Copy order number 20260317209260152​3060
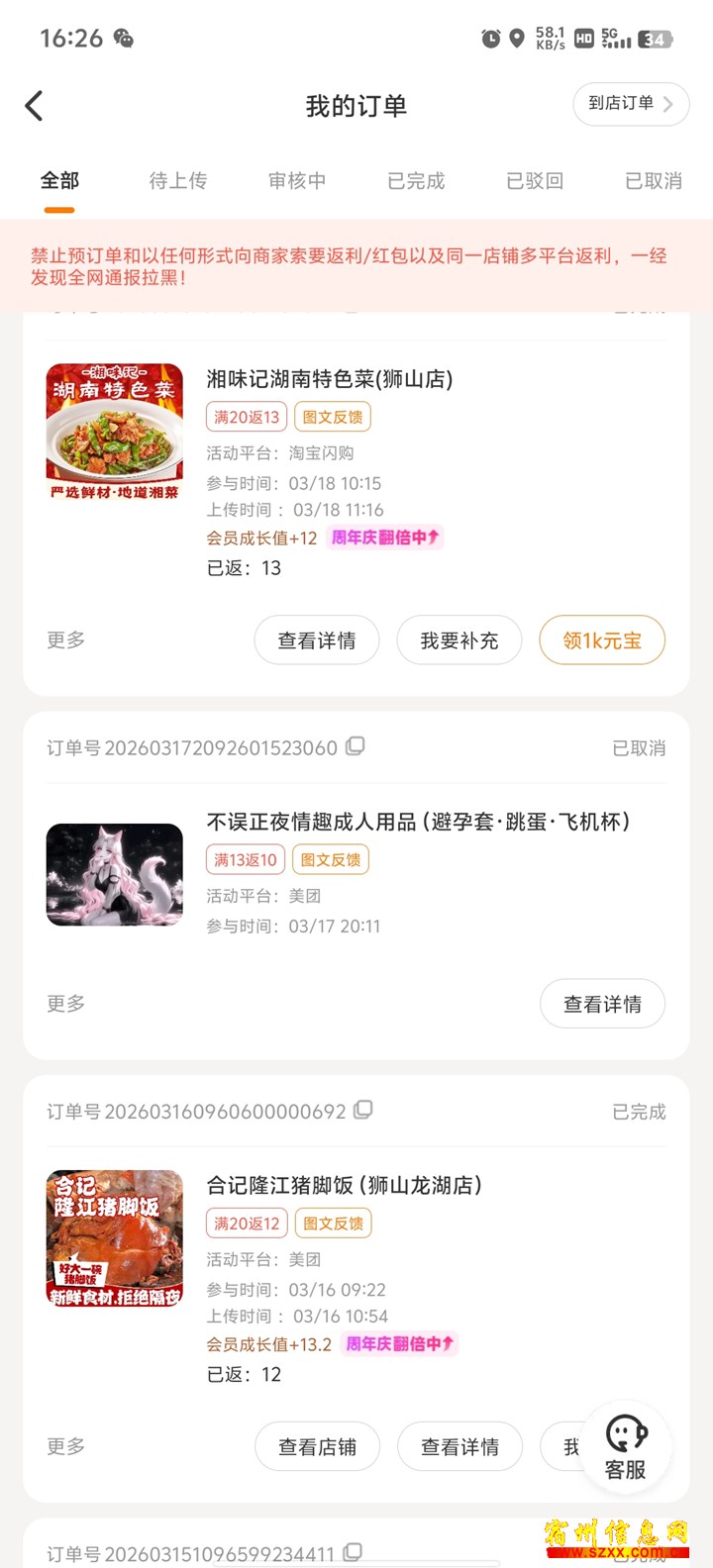Screen dimensions: 713x1568 356,746
